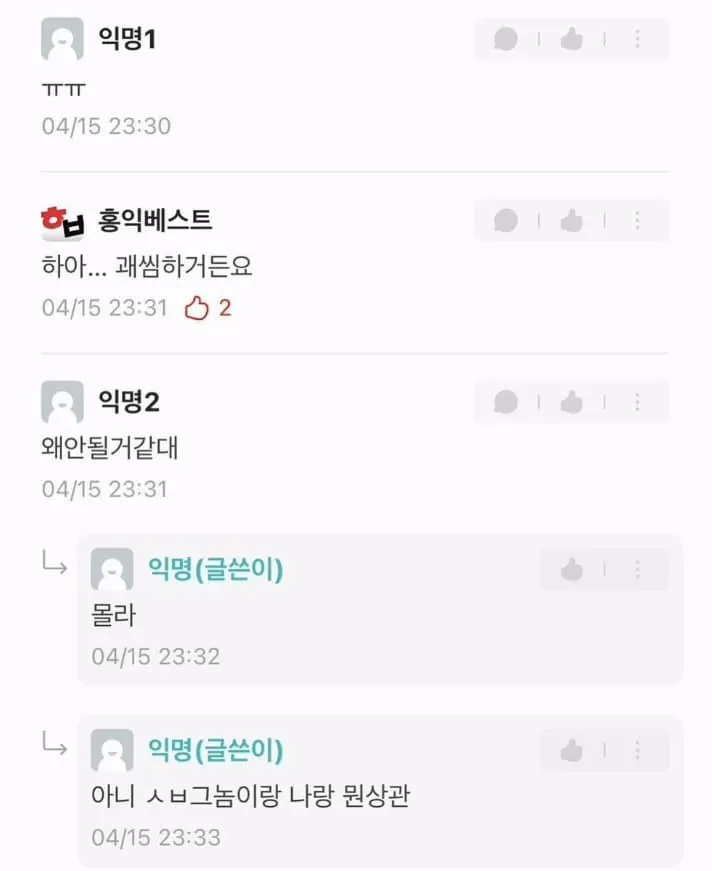
Task: Like 익명1's ㅠㅠ comment
Action: coord(572,40)
